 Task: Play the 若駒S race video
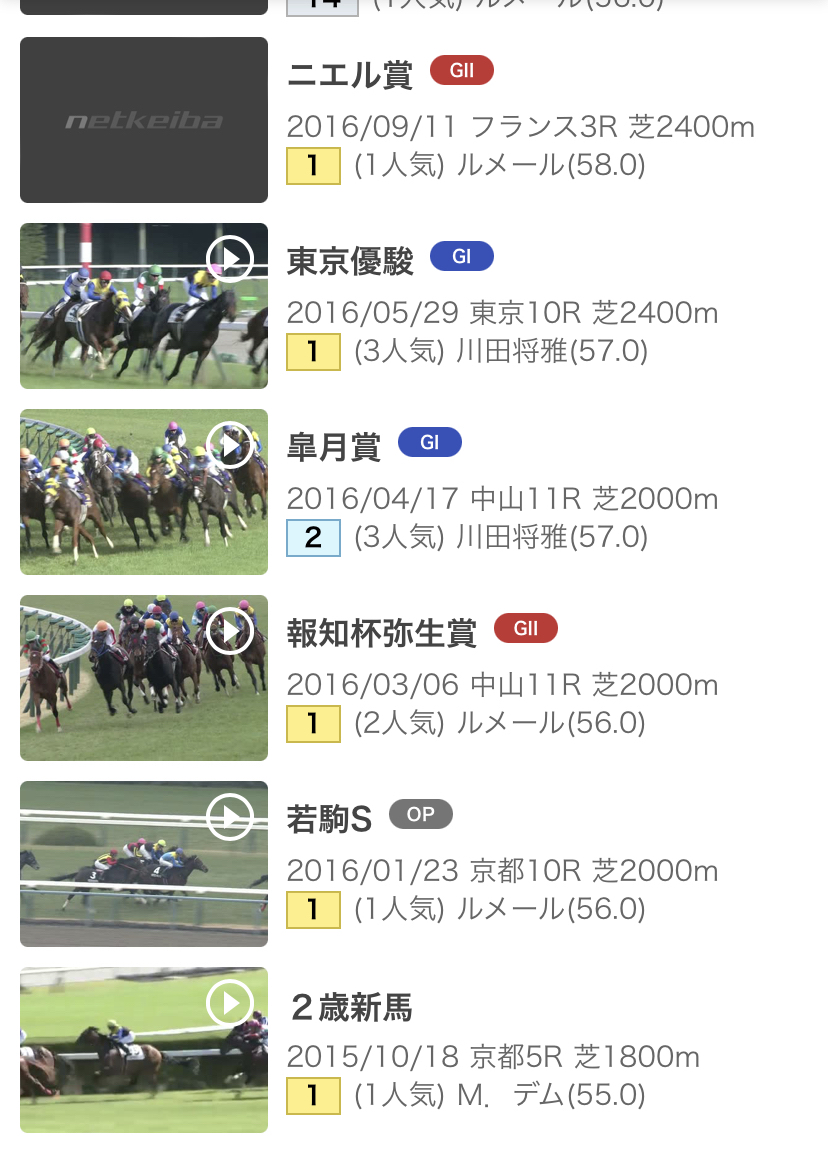tap(230, 817)
